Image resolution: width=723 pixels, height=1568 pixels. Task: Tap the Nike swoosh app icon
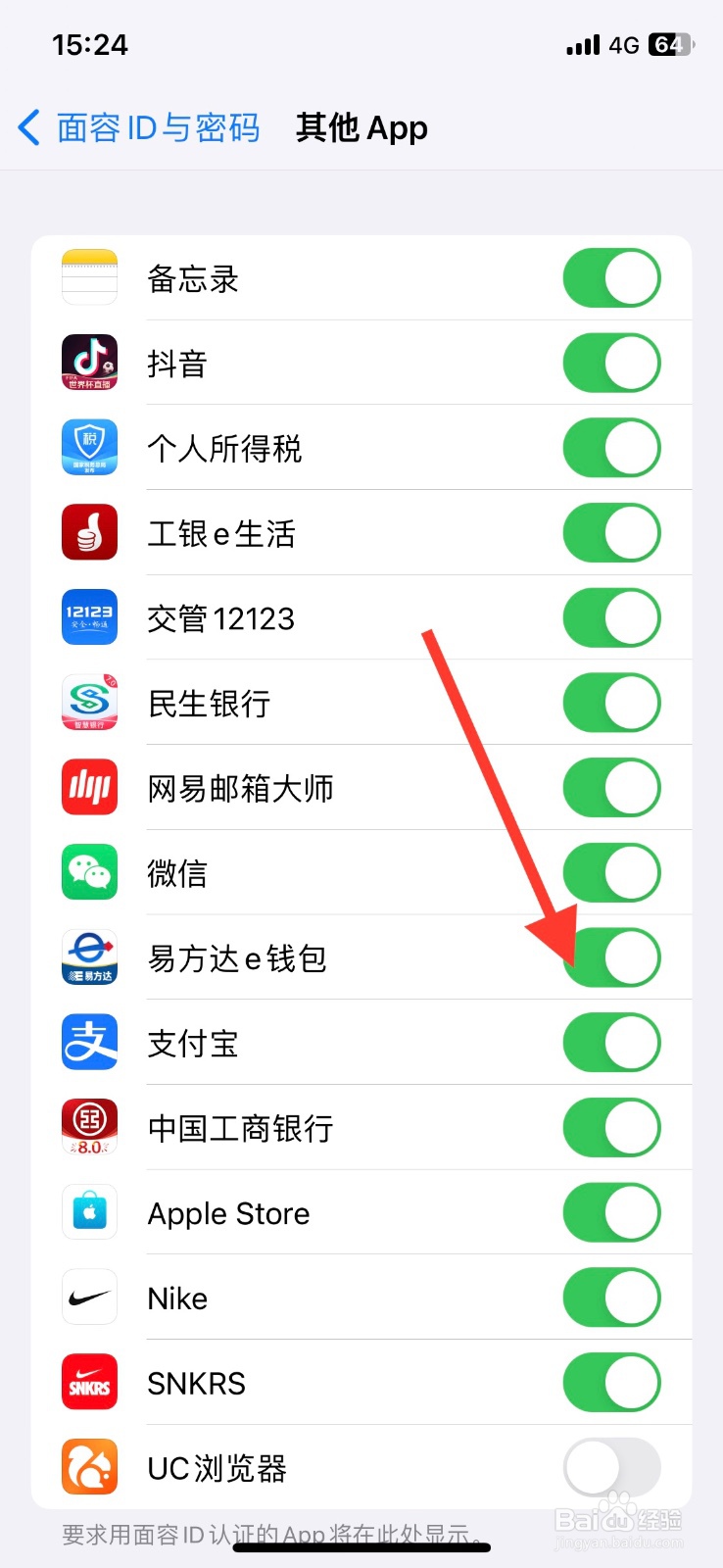pyautogui.click(x=89, y=1298)
